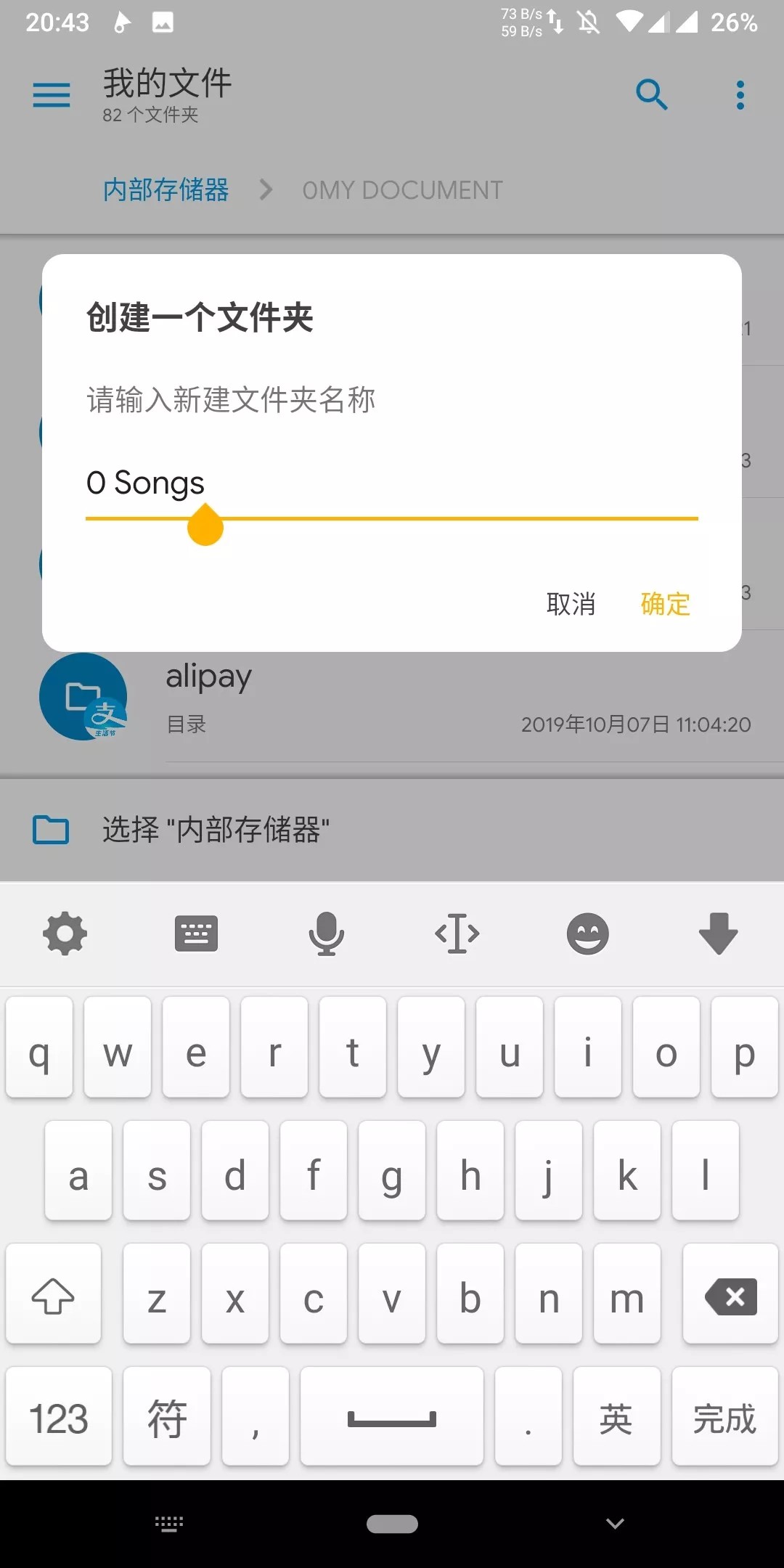Tap the keyboard layout icon on the toolbar
784x1568 pixels.
(195, 934)
